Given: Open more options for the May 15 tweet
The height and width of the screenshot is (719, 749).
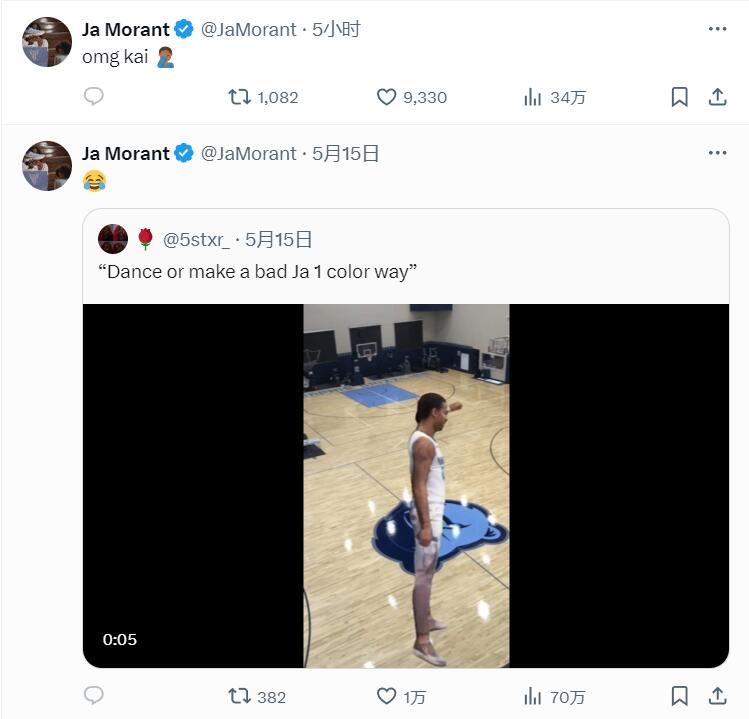Looking at the screenshot, I should pos(717,153).
